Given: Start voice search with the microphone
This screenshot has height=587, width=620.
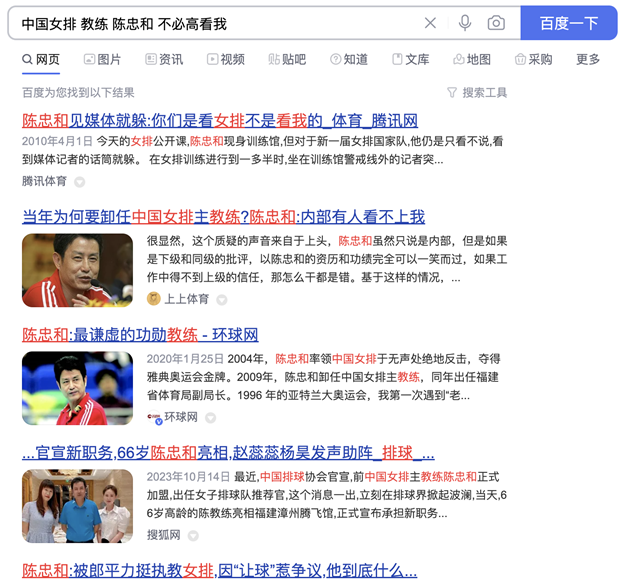Looking at the screenshot, I should [x=464, y=23].
